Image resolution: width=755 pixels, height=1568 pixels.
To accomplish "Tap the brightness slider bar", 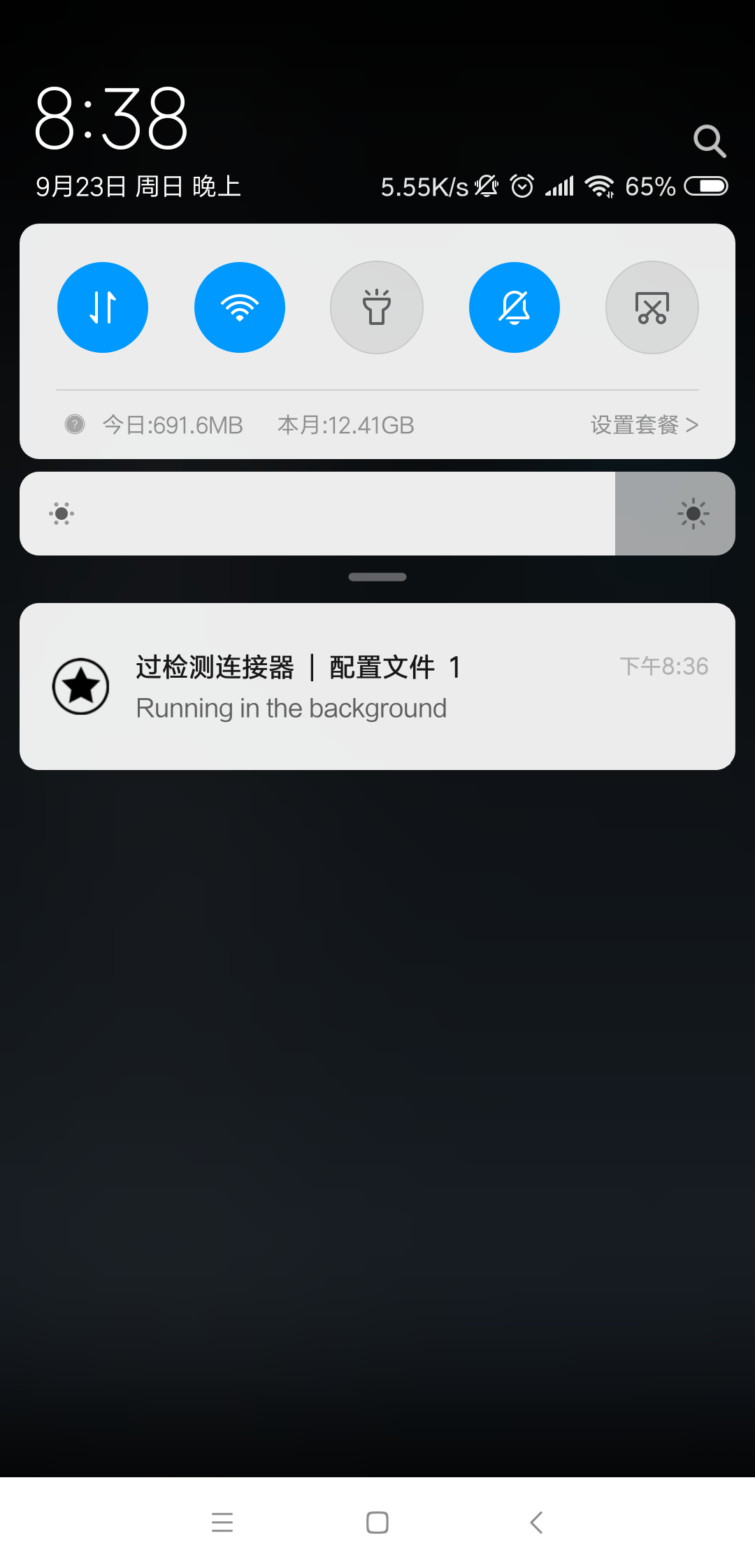I will 377,514.
